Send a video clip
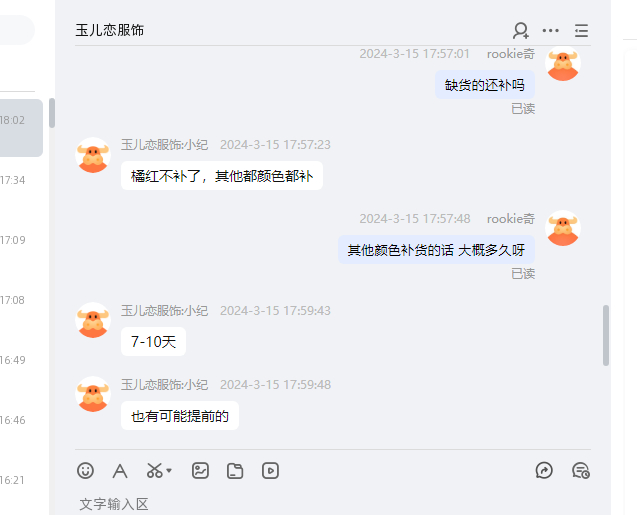Image resolution: width=637 pixels, height=515 pixels. tap(270, 470)
